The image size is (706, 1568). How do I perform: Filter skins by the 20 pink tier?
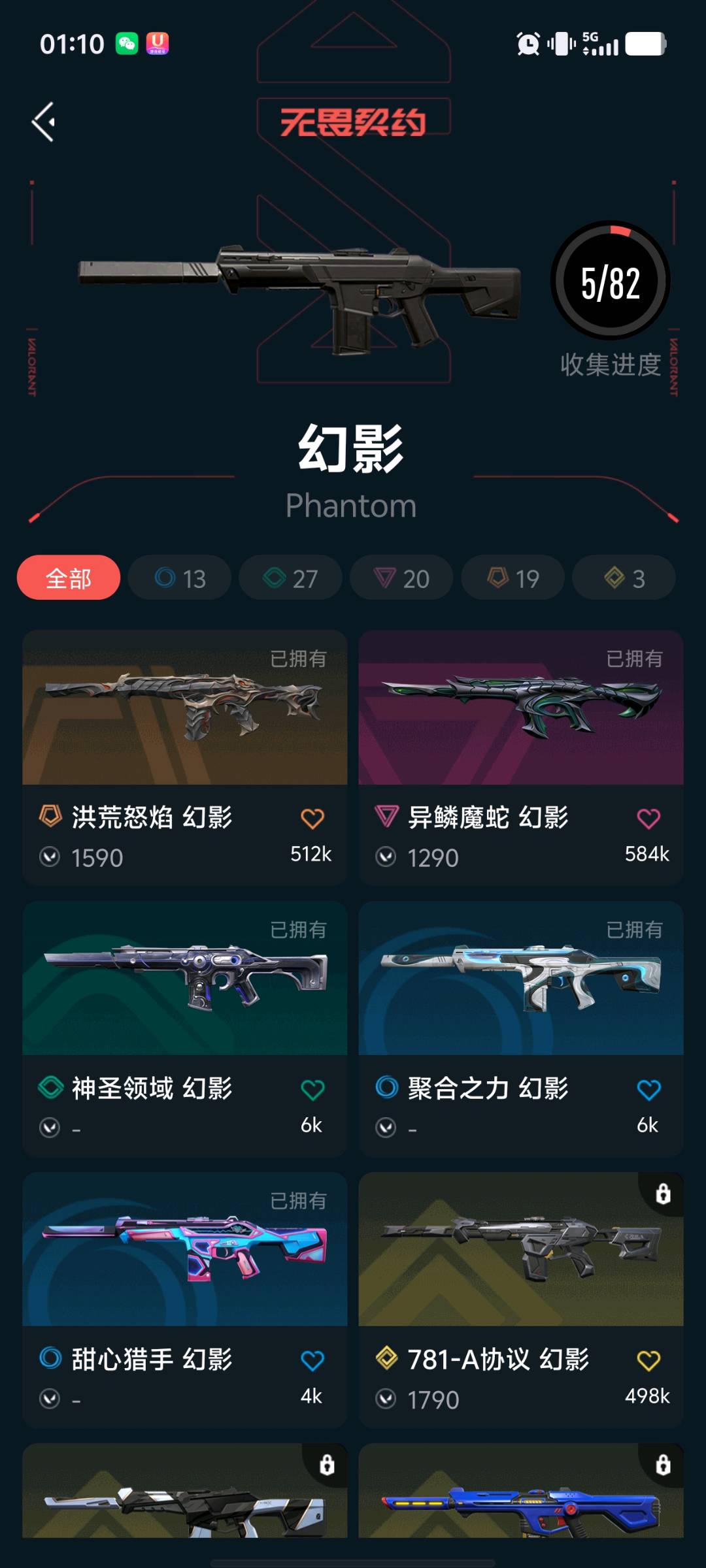[x=401, y=578]
